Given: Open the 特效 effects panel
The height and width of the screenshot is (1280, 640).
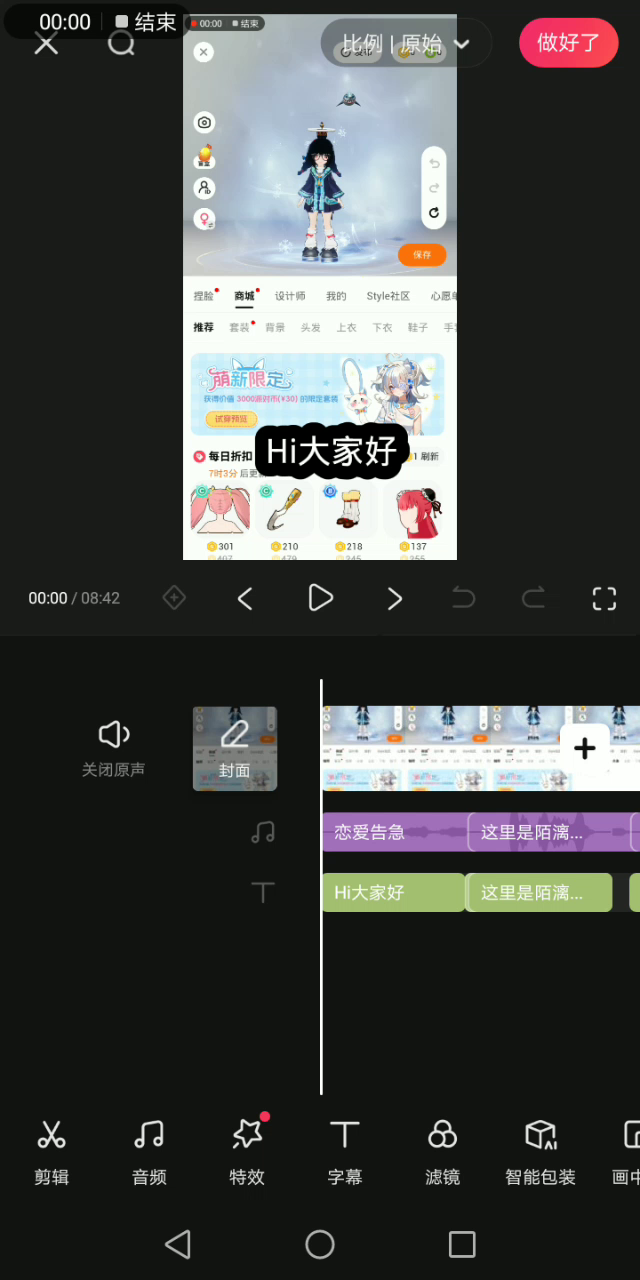Looking at the screenshot, I should pos(247,1151).
